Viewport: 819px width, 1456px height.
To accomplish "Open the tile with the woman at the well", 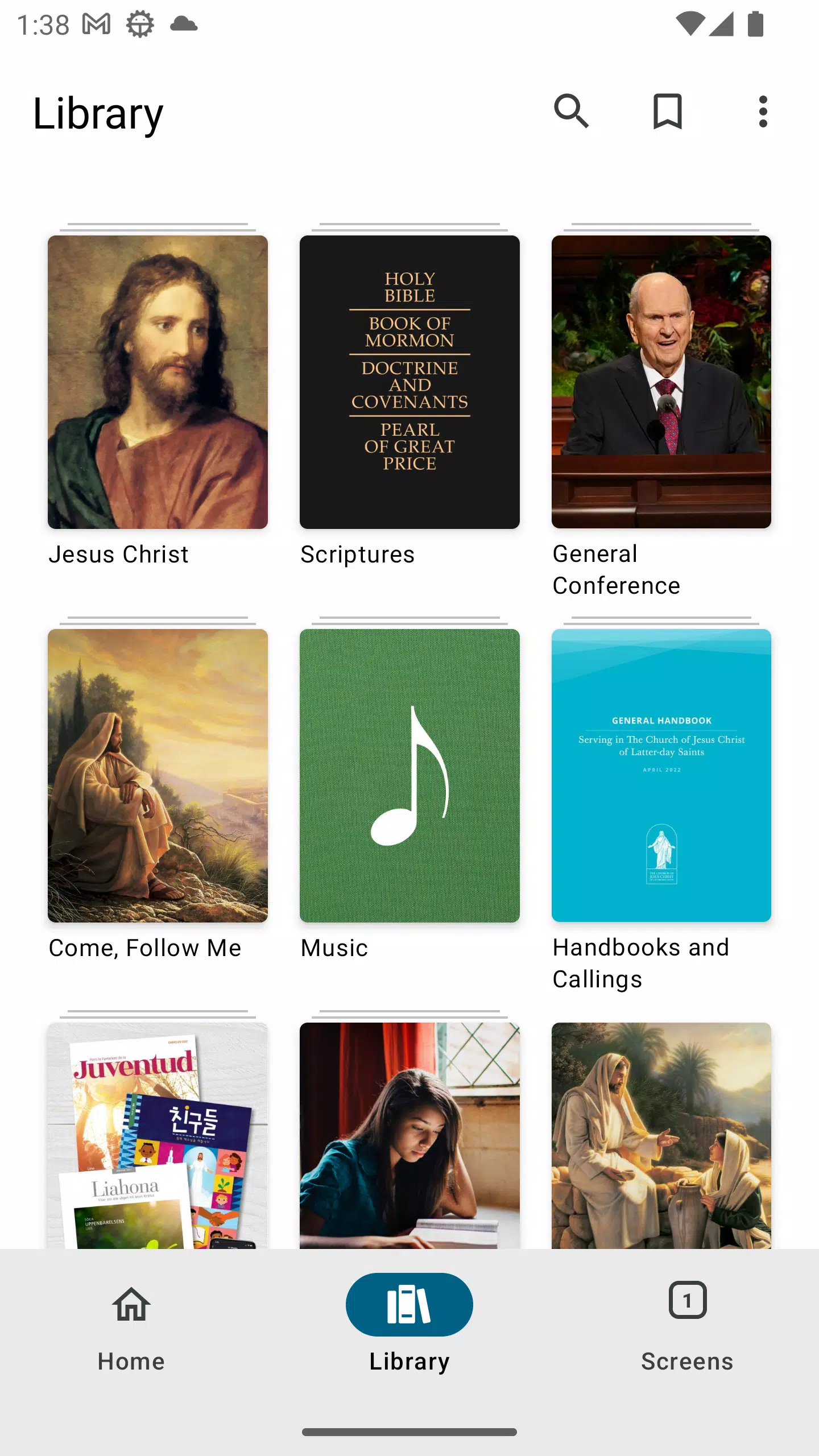I will pos(661,1135).
